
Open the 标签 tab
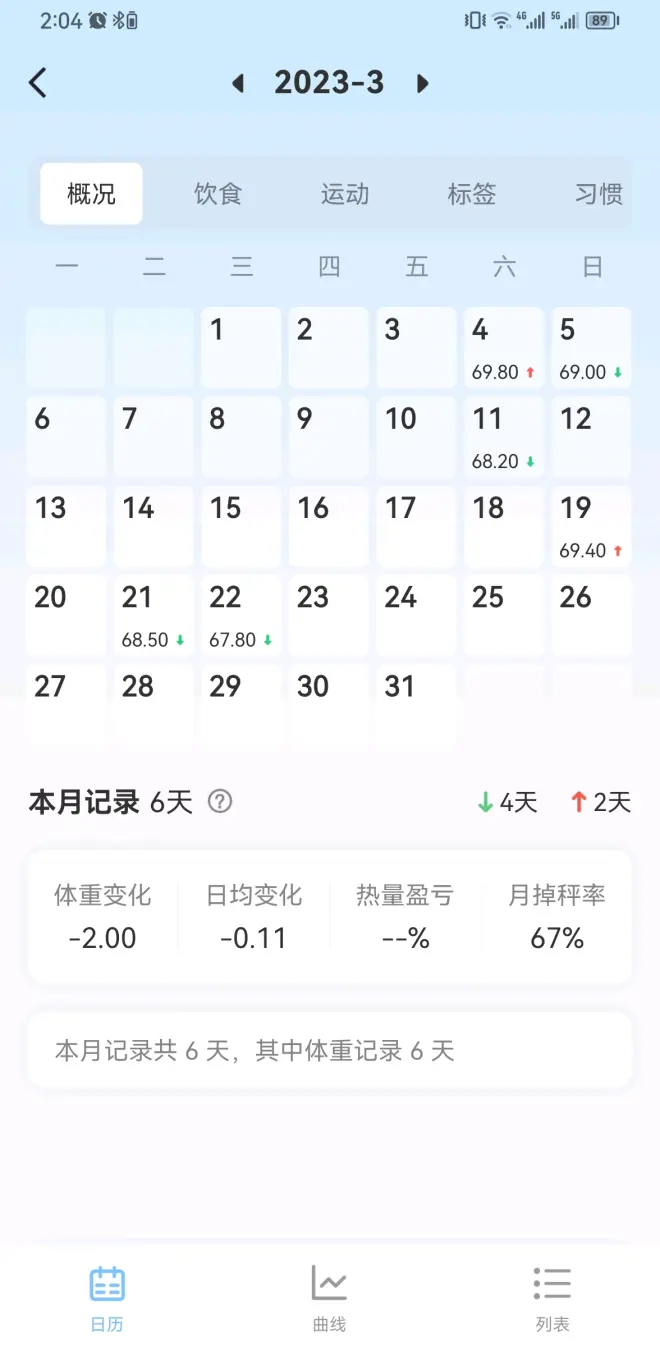pos(471,194)
